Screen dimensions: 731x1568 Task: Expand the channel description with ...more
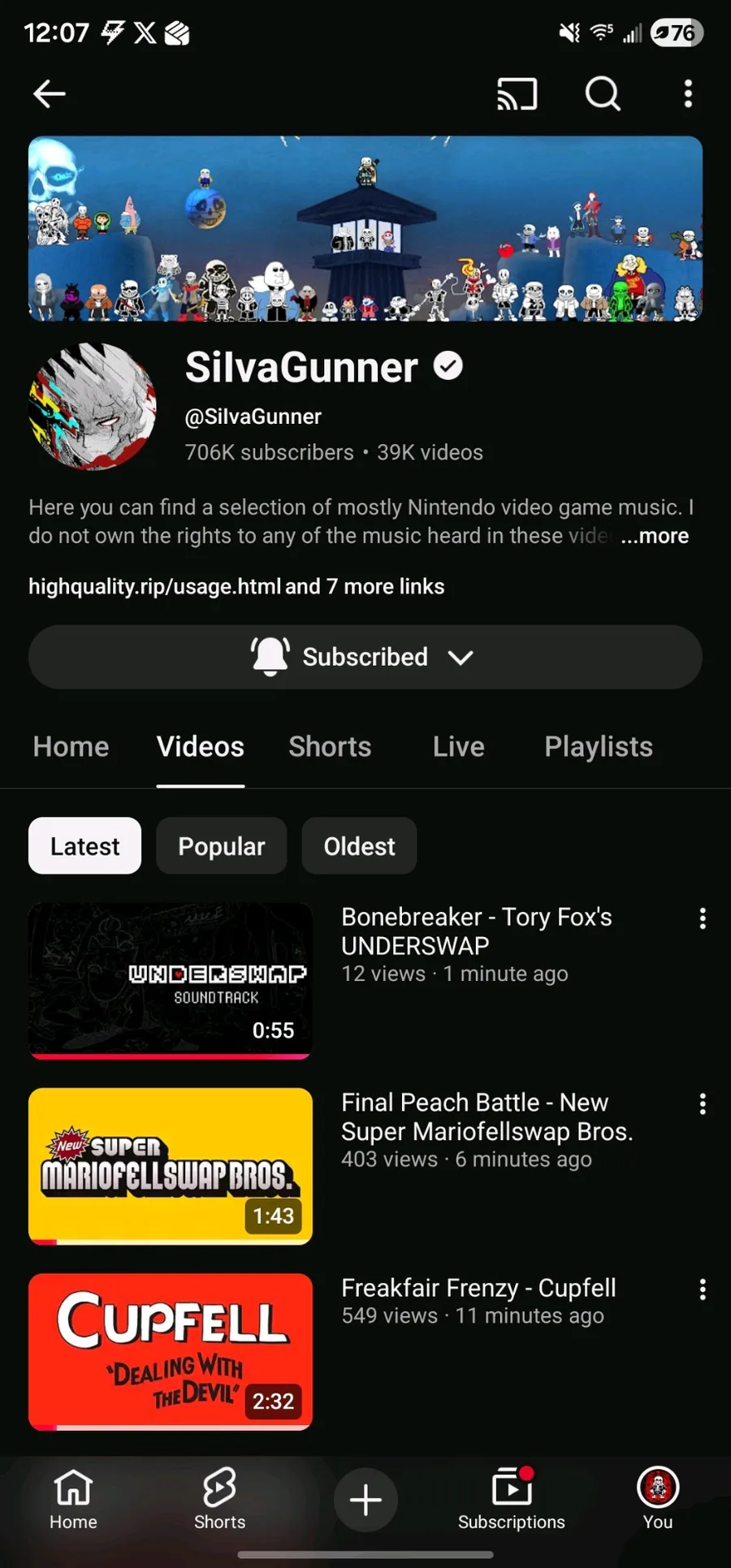click(655, 536)
